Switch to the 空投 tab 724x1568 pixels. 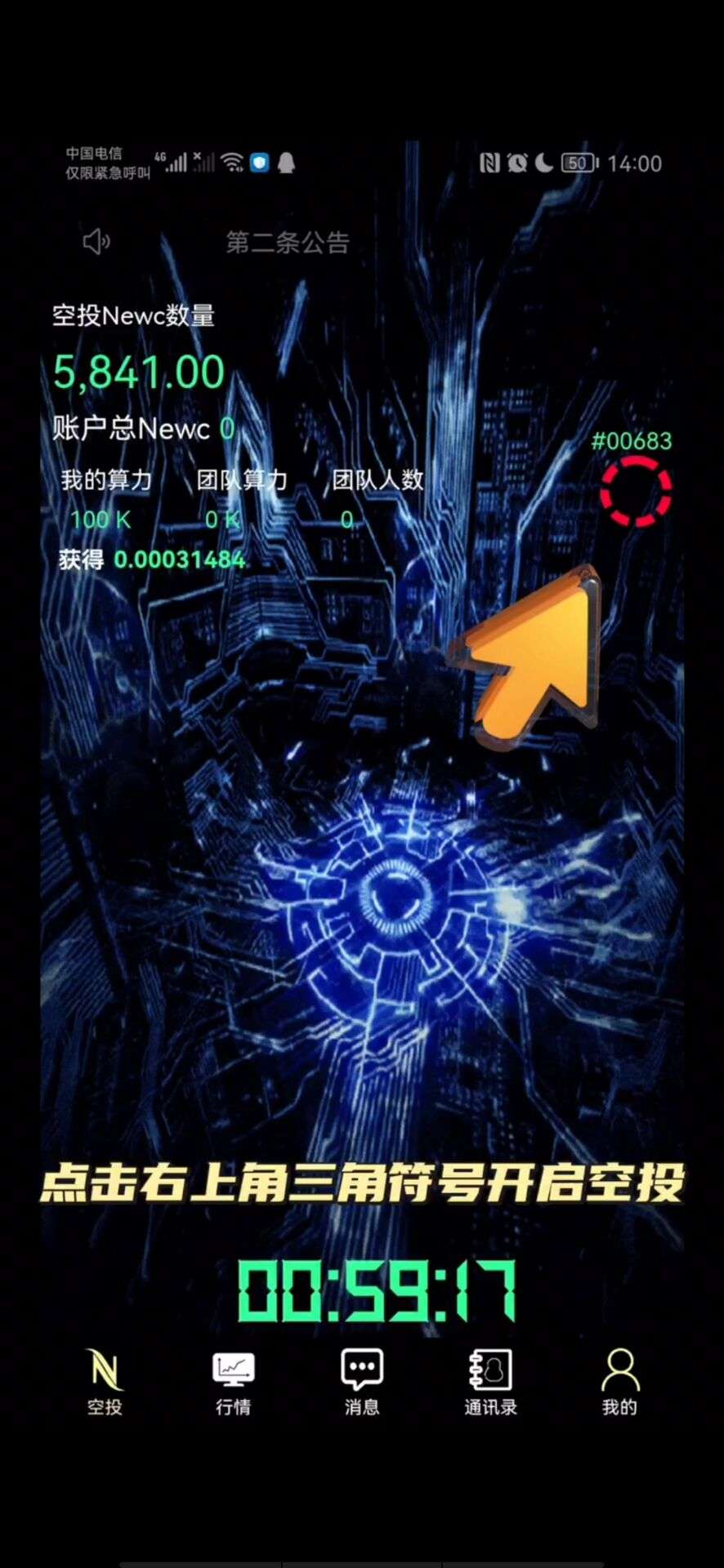point(105,1383)
